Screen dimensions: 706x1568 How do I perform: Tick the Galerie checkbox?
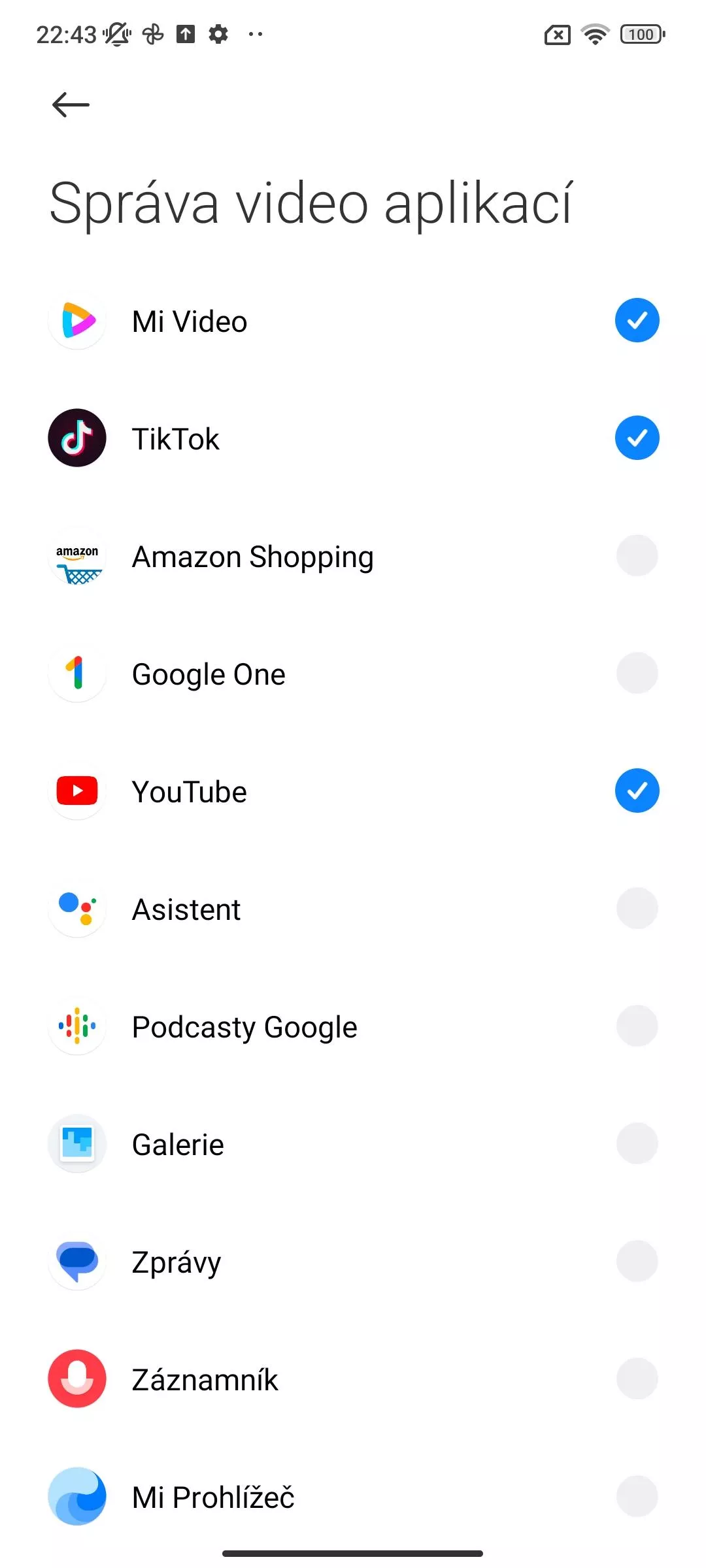[x=637, y=1143]
